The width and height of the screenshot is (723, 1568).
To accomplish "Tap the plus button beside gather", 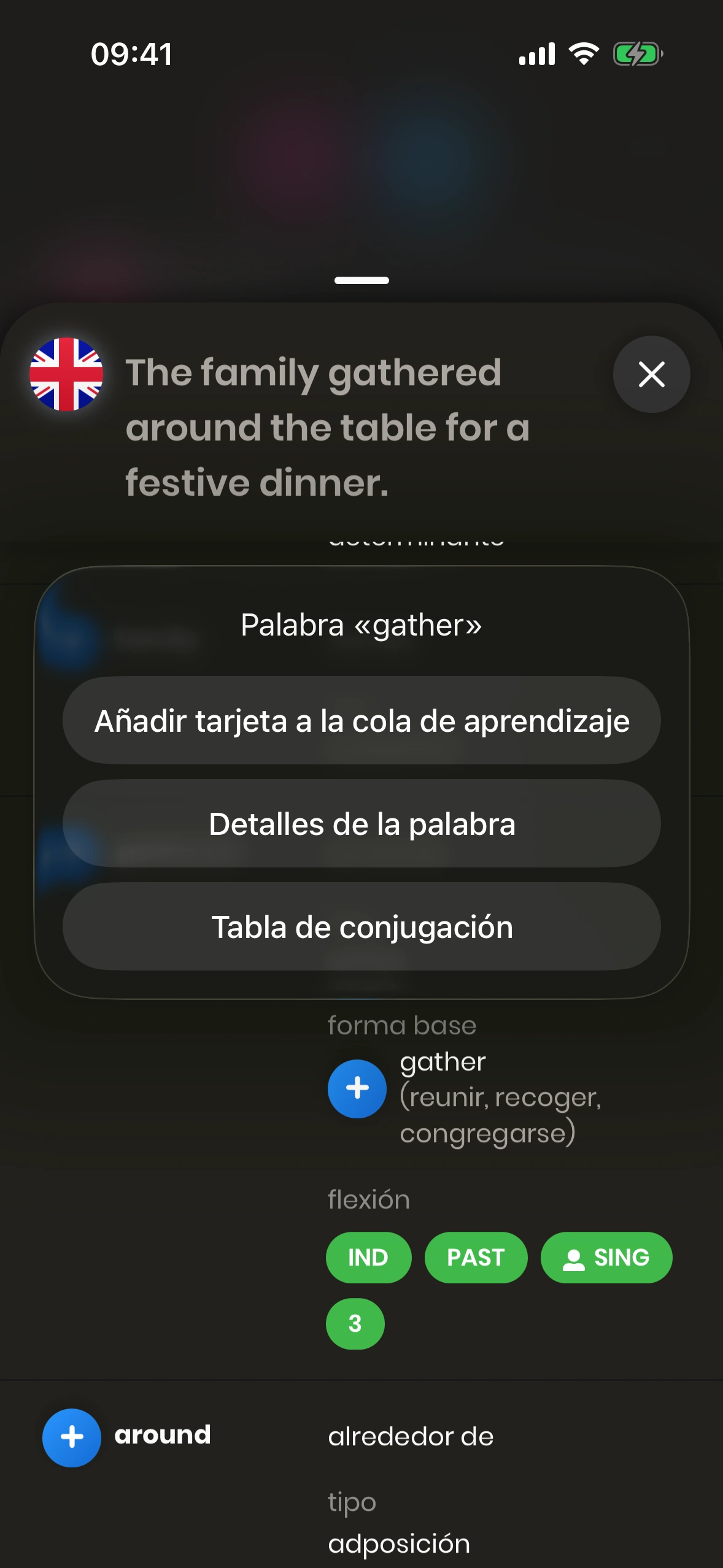I will (357, 1088).
